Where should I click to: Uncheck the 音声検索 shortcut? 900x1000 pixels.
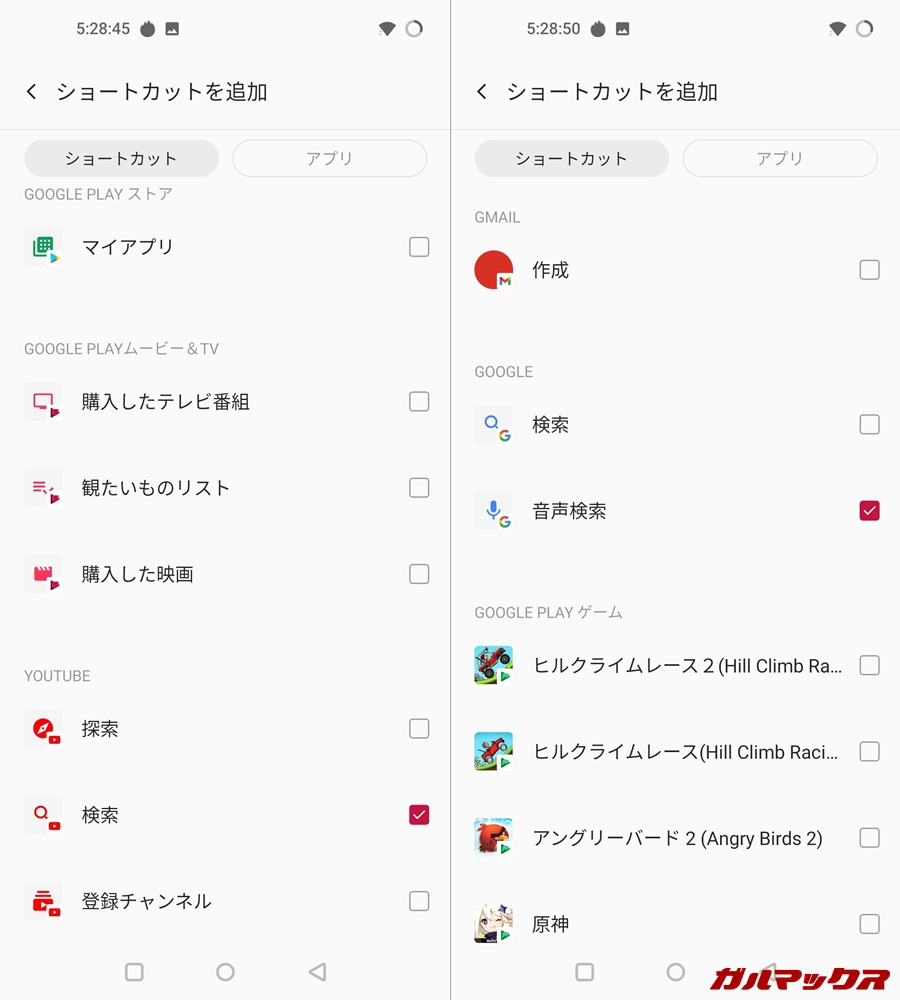869,511
